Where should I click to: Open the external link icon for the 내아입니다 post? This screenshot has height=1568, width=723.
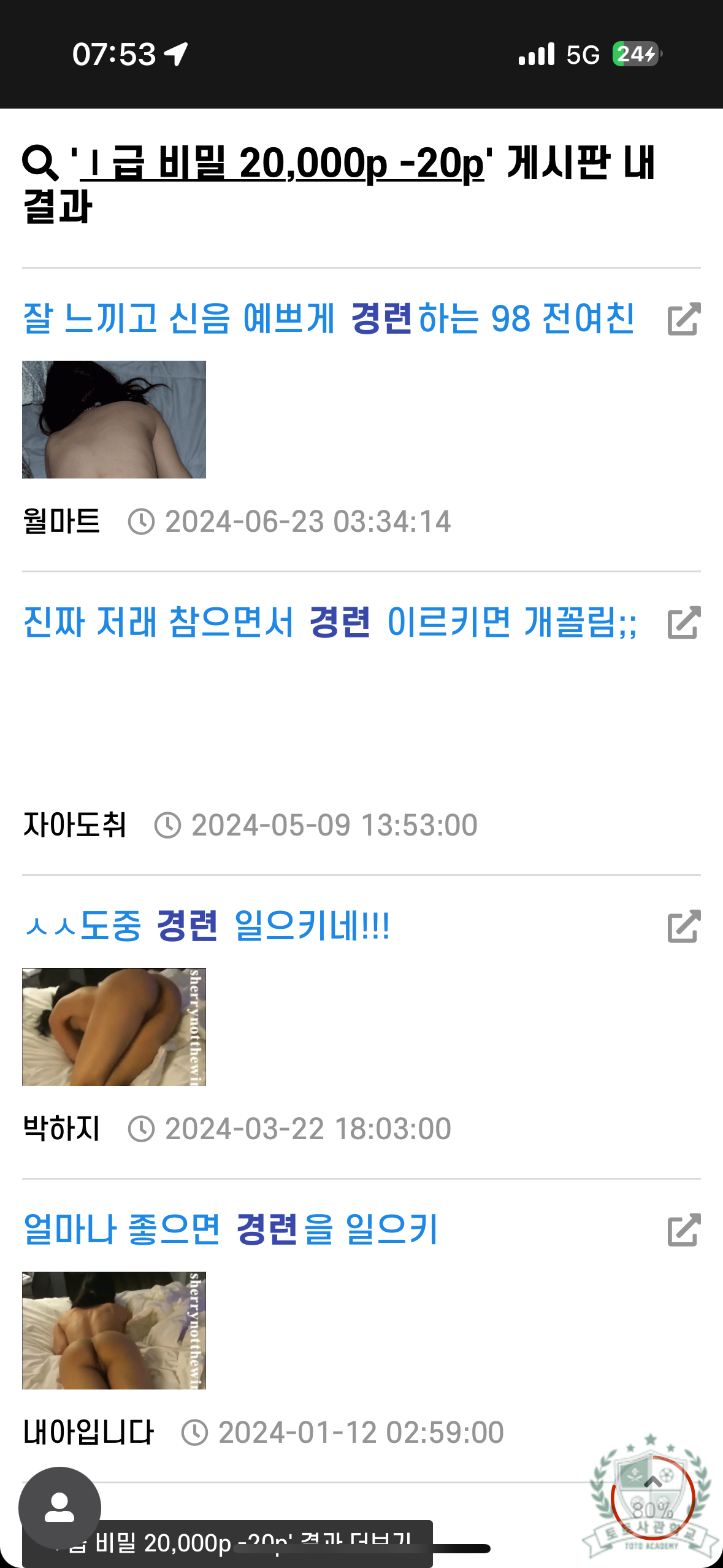[683, 1230]
